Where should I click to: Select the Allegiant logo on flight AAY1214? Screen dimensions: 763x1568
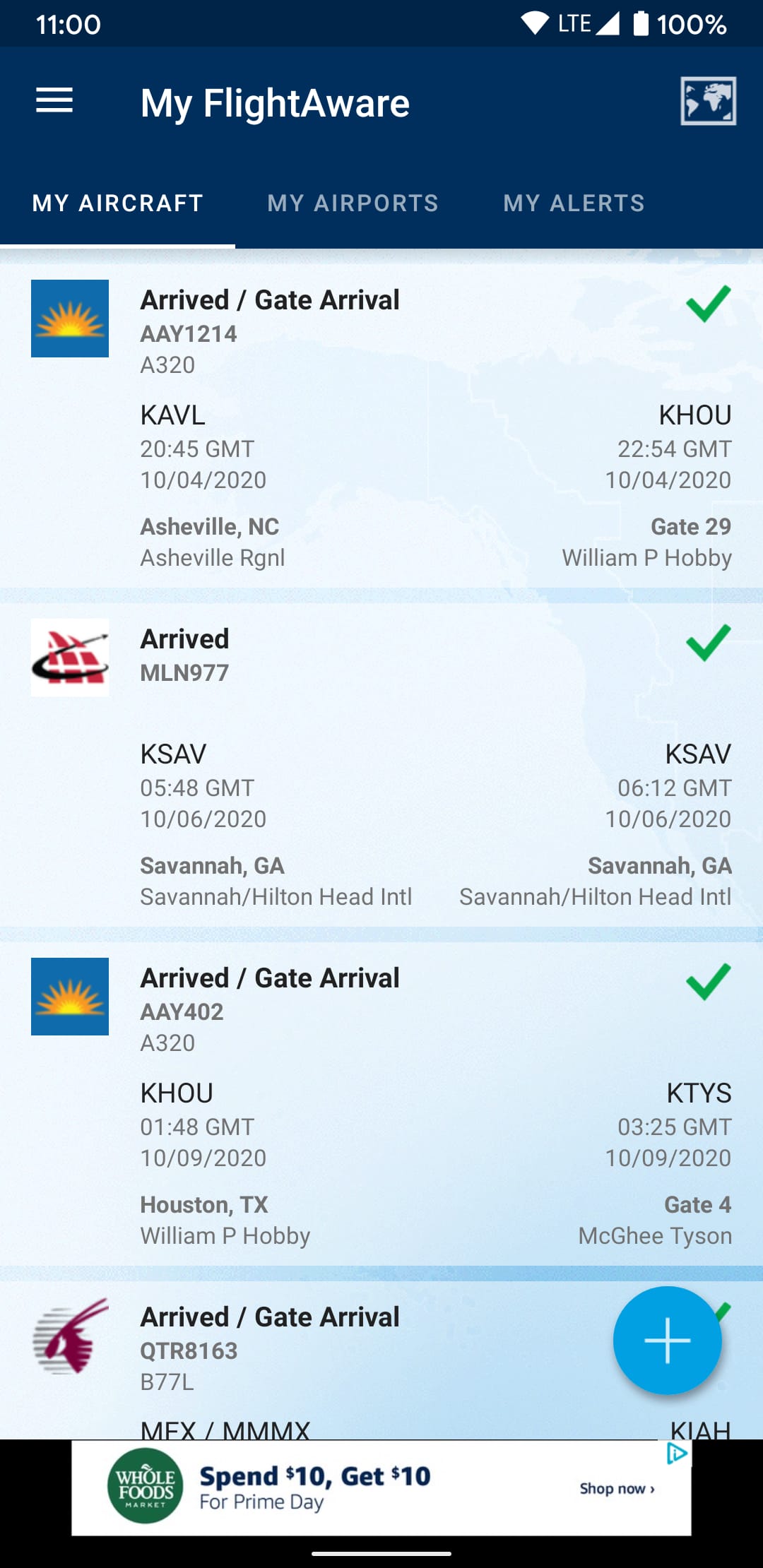point(70,319)
